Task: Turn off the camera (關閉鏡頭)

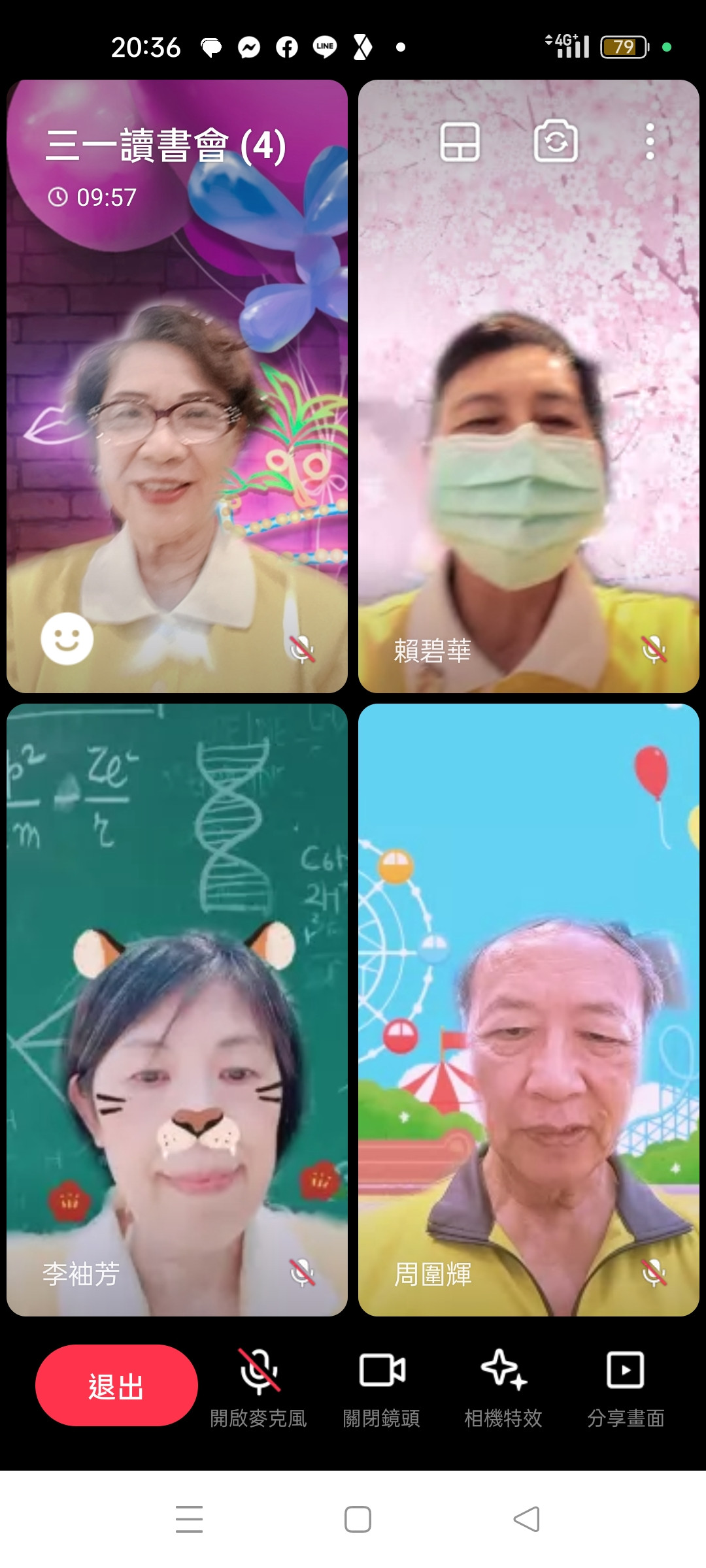Action: [382, 1385]
